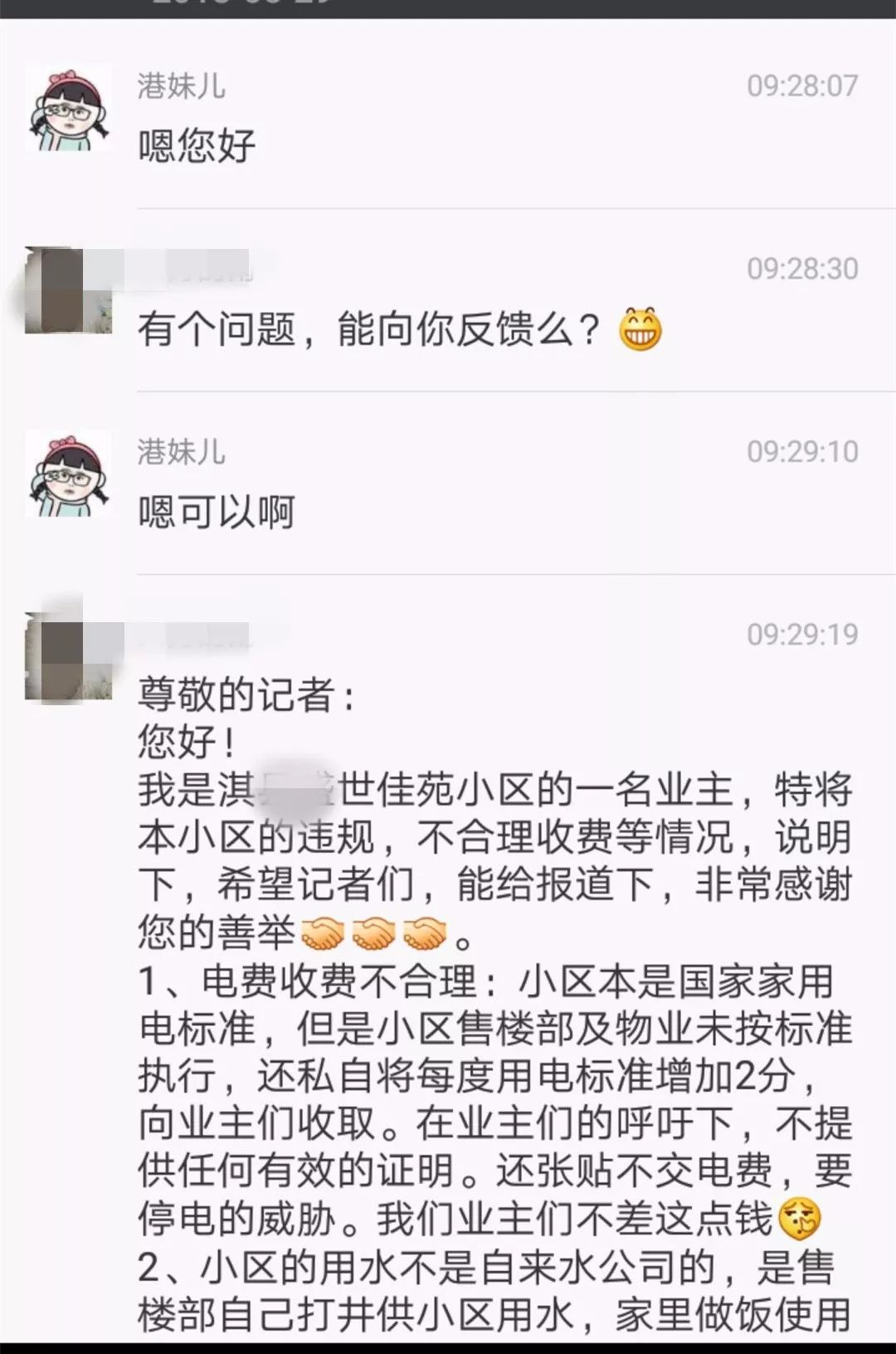Open the sender's avatar beside 尊敬的记者 message
The height and width of the screenshot is (1354, 896).
(x=66, y=656)
